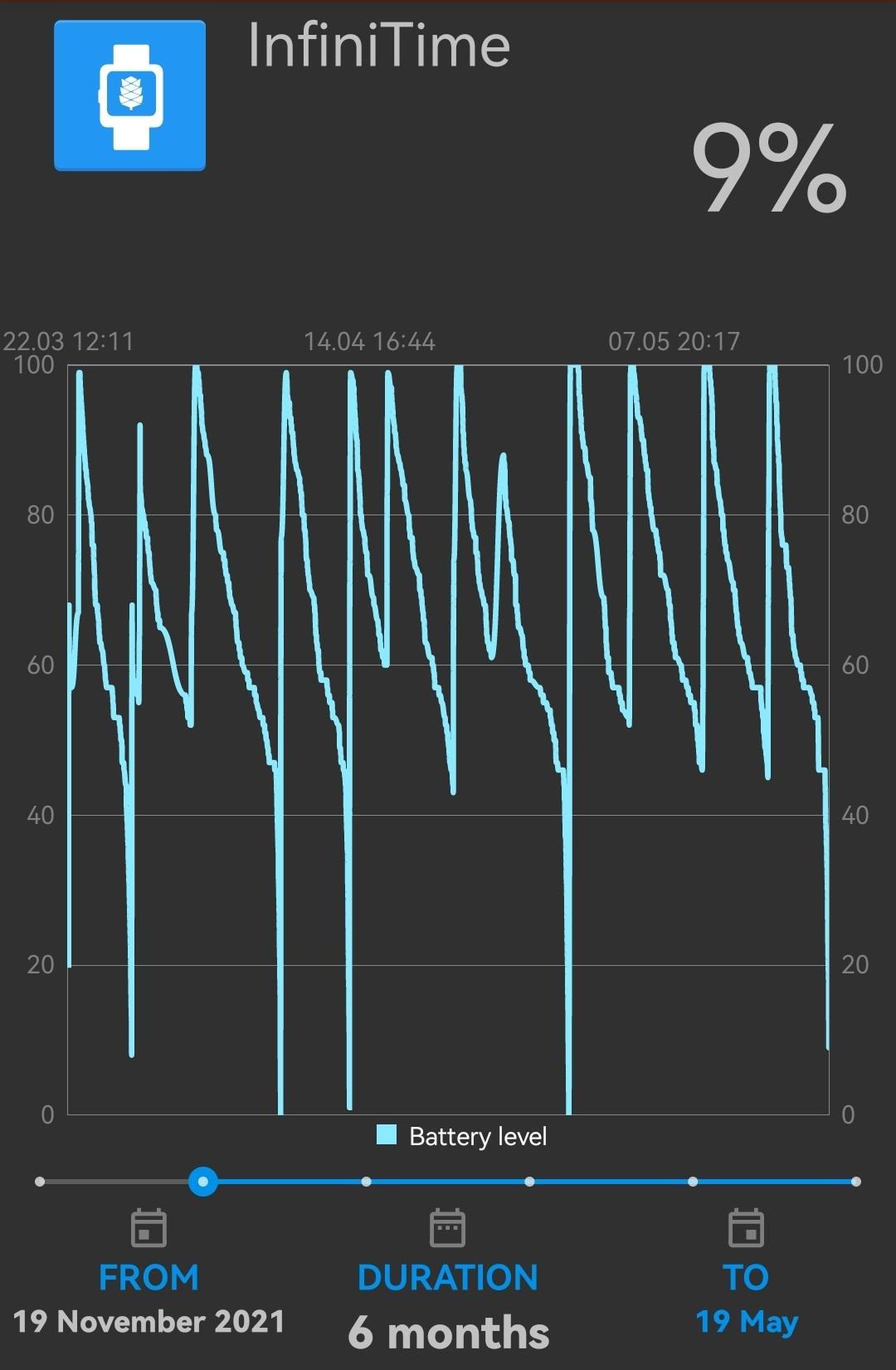Viewport: 896px width, 1370px height.
Task: Set duration slider to the leftmost stop
Action: pos(40,1182)
